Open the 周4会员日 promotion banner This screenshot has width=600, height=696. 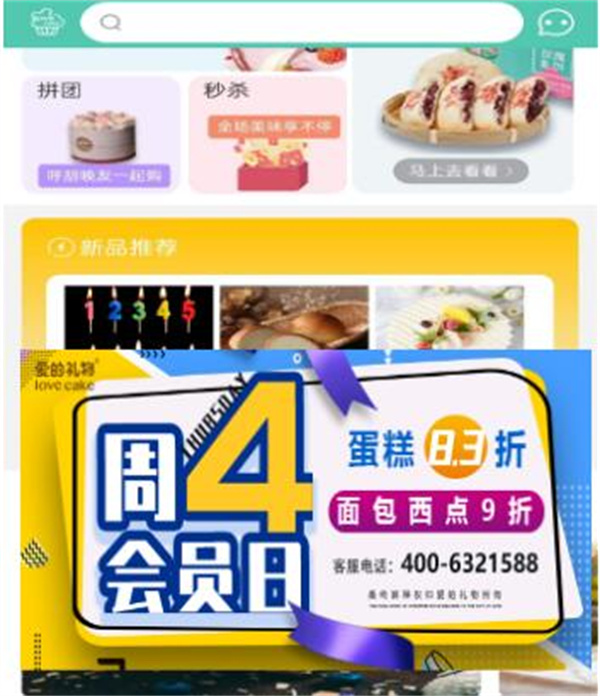tap(300, 510)
